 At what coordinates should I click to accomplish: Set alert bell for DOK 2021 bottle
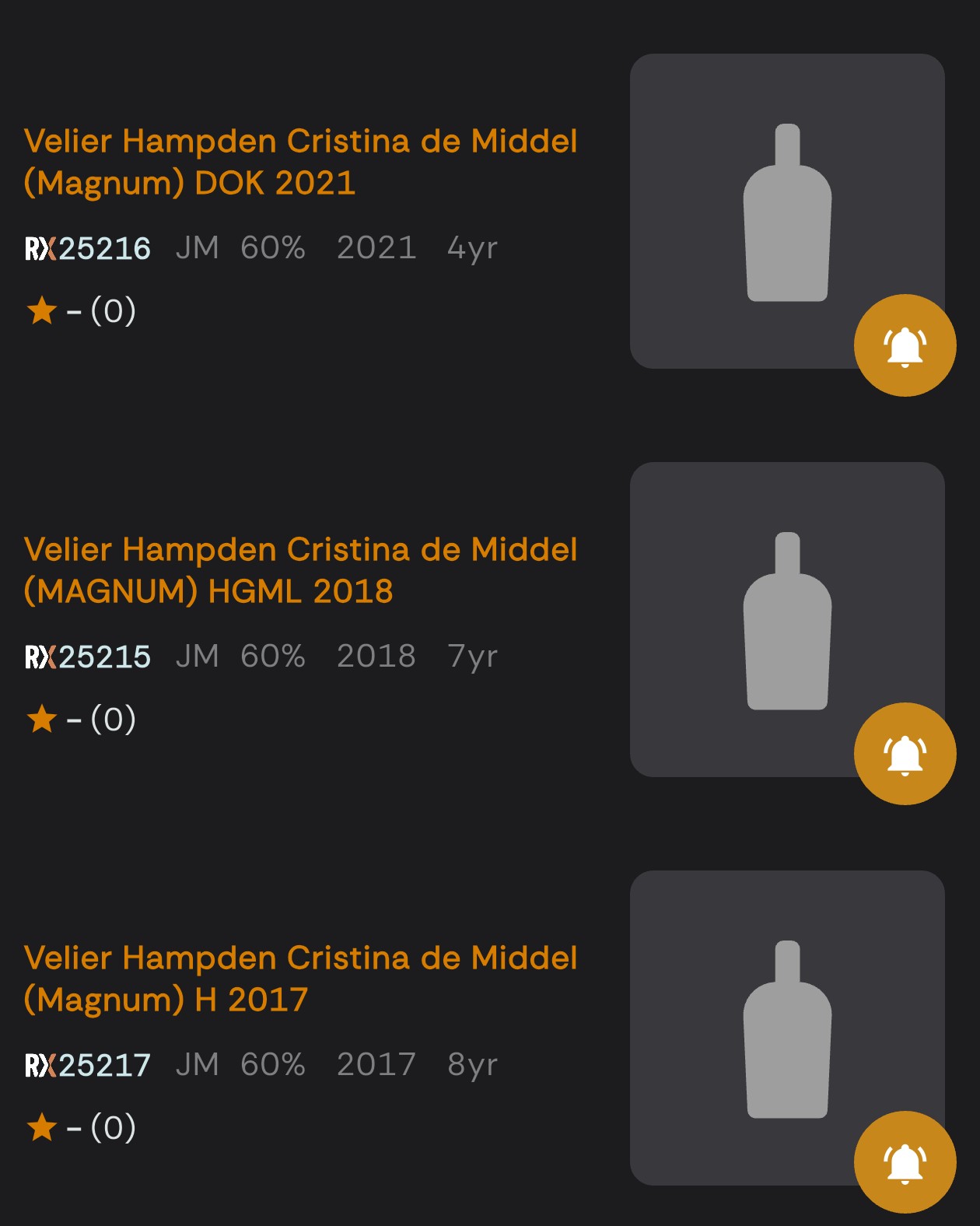click(x=905, y=345)
